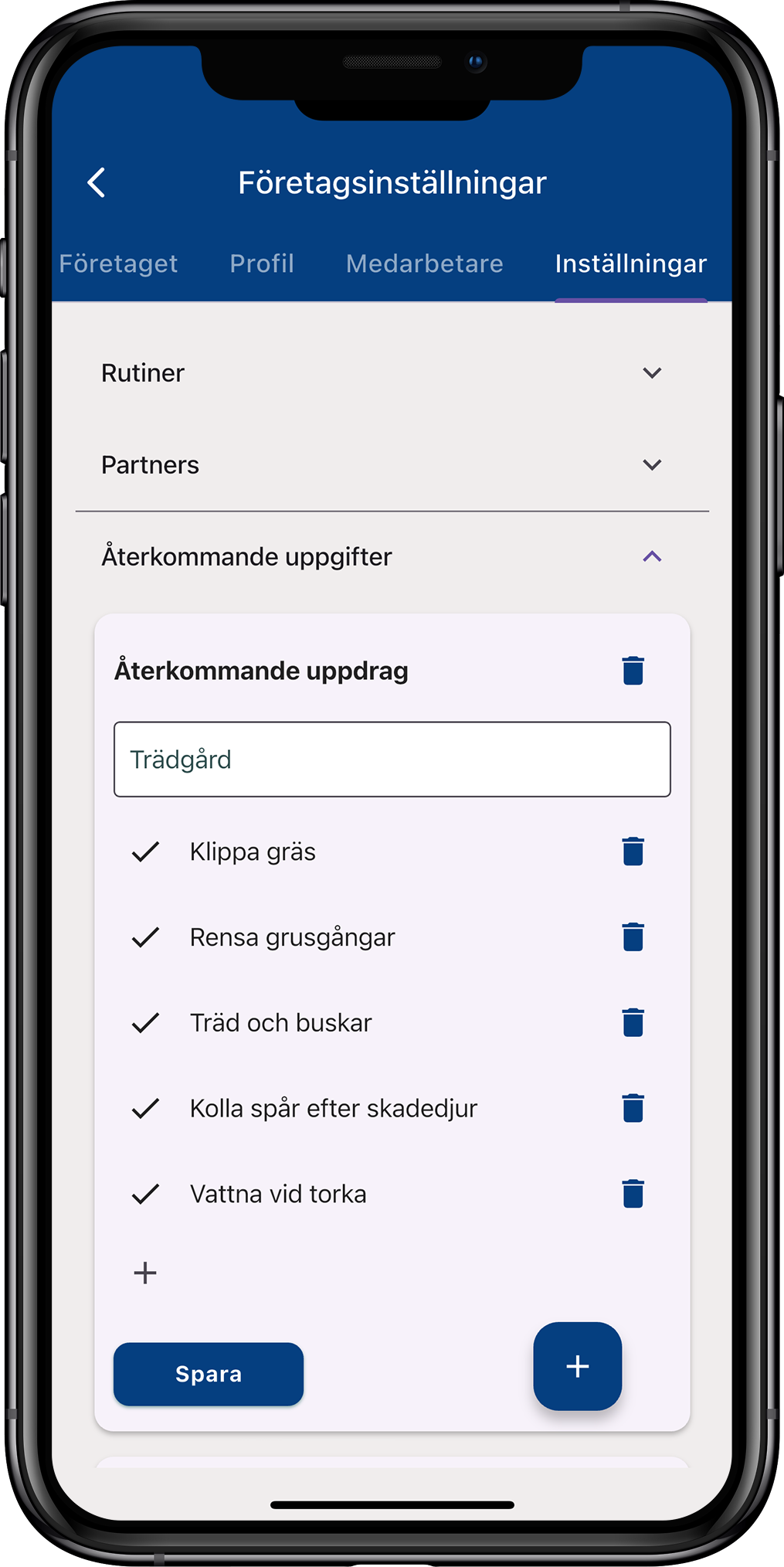Open the Medarbetare tab
This screenshot has height=1567, width=784.
(424, 263)
